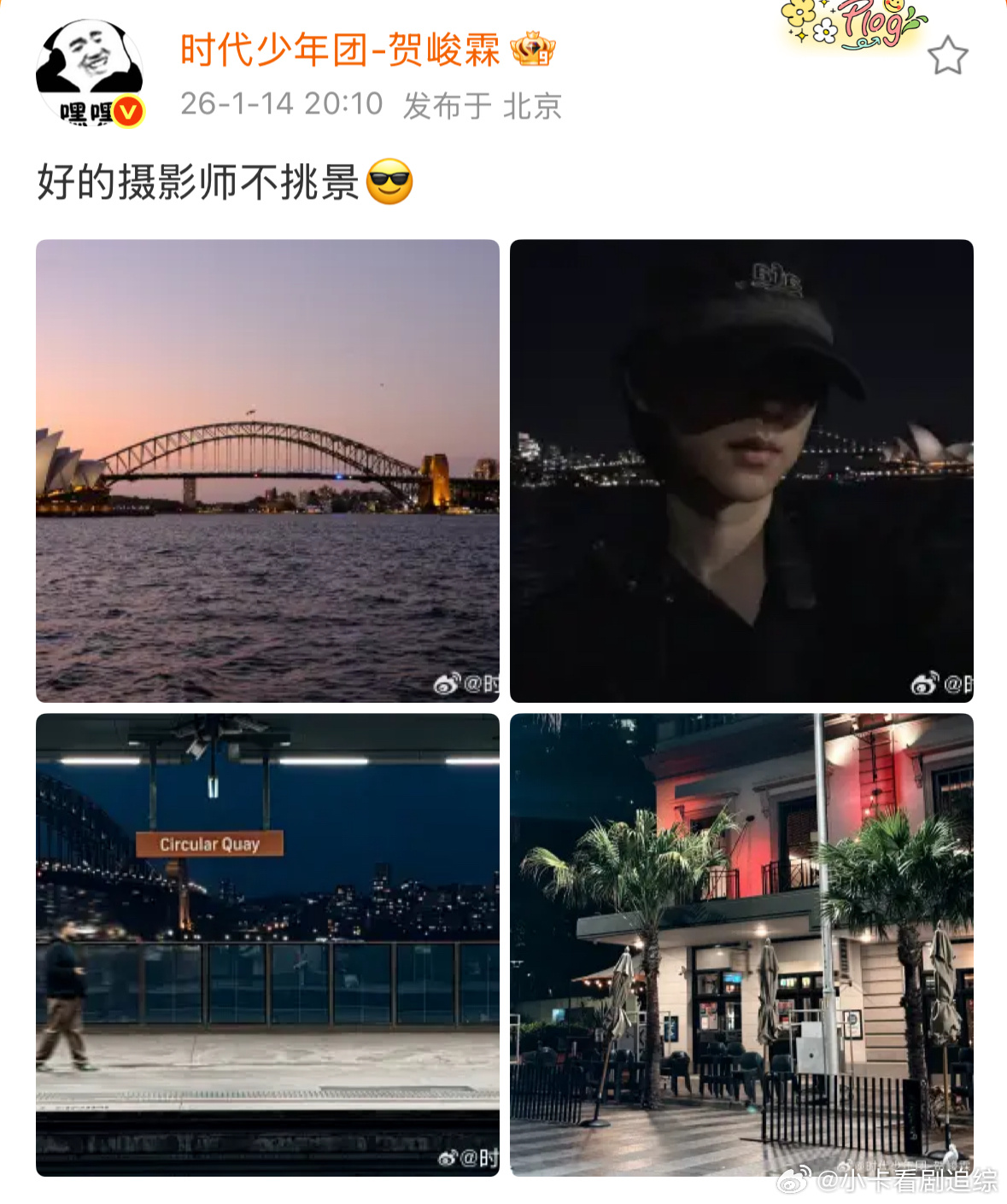Click the star favorite icon top right
1007x1204 pixels.
946,55
